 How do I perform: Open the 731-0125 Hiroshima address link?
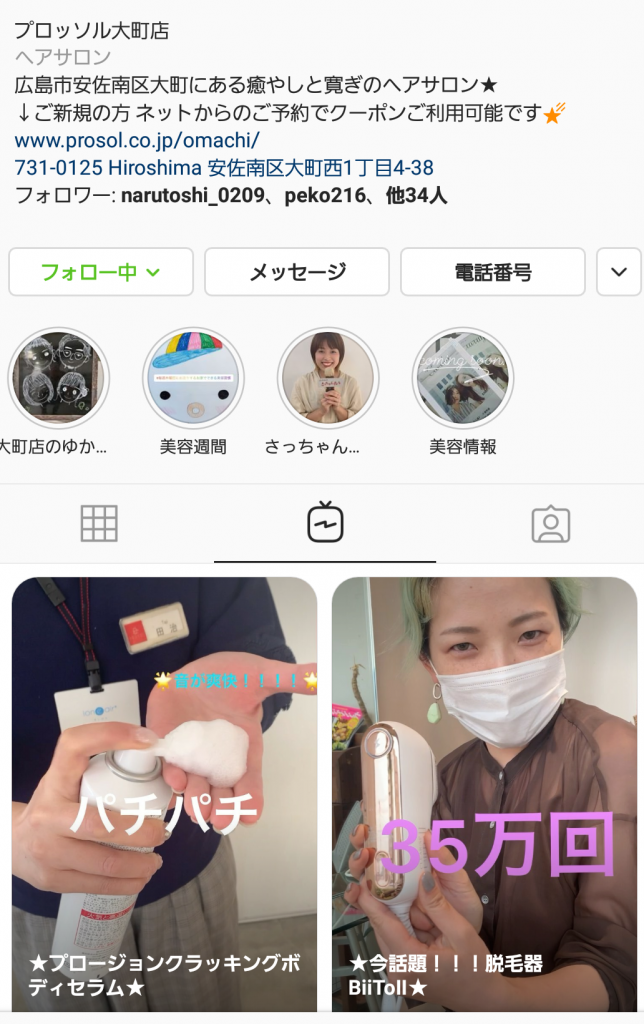click(x=224, y=168)
